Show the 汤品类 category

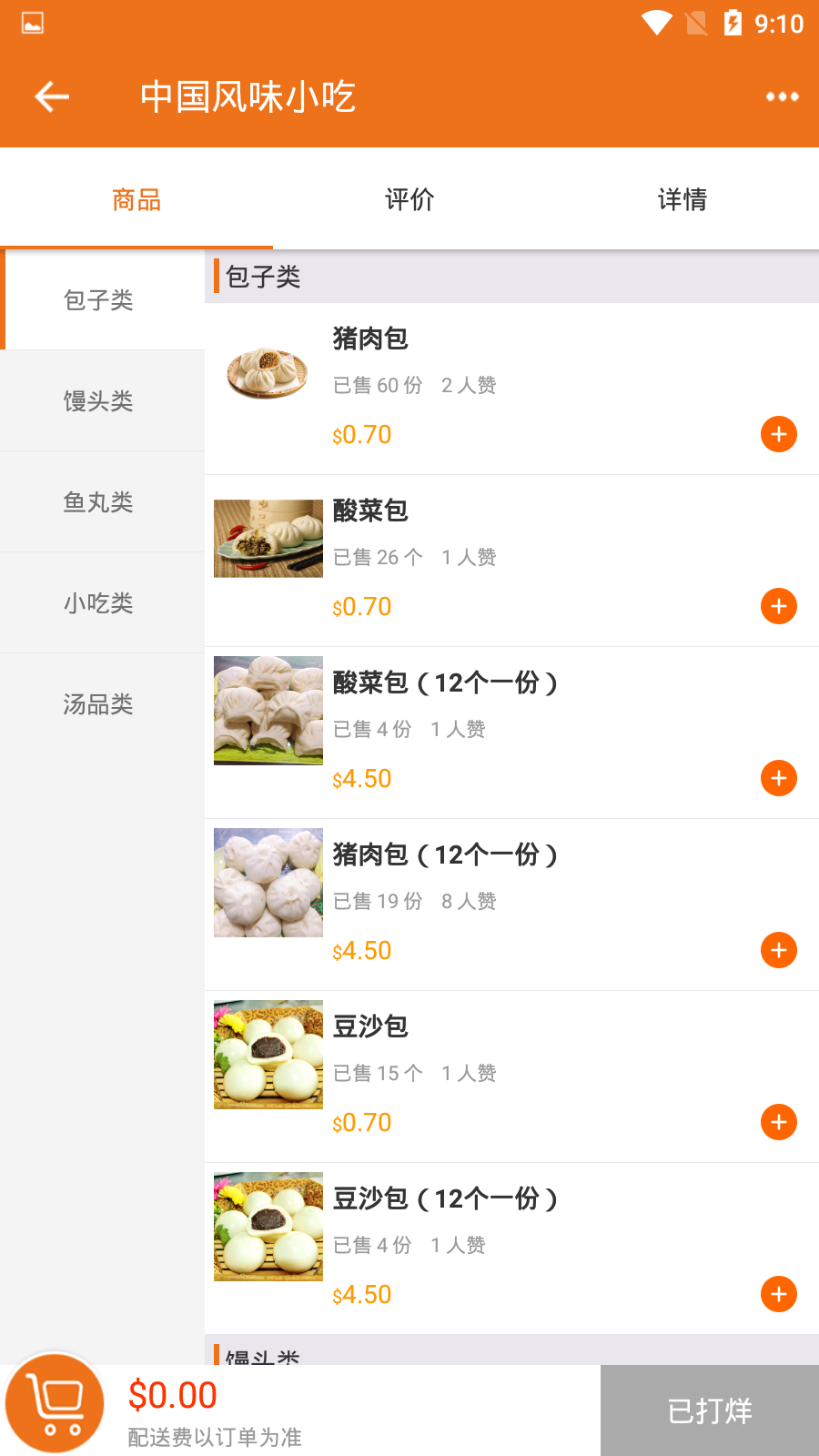(x=98, y=703)
